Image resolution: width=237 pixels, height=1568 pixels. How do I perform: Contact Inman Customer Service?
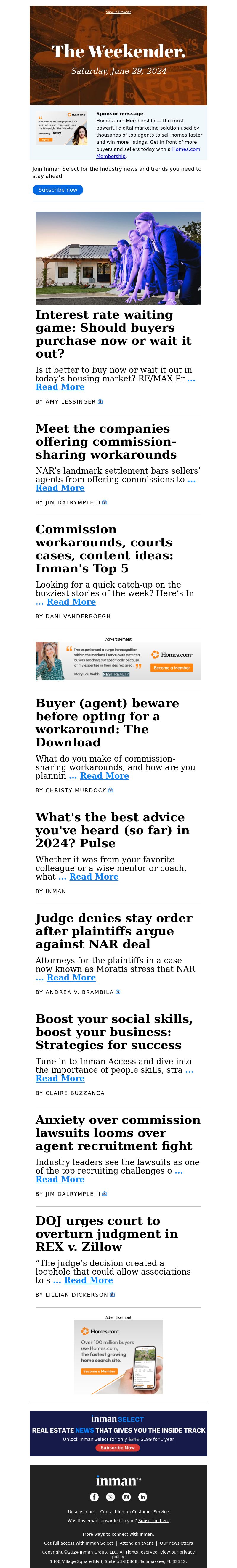click(134, 1512)
